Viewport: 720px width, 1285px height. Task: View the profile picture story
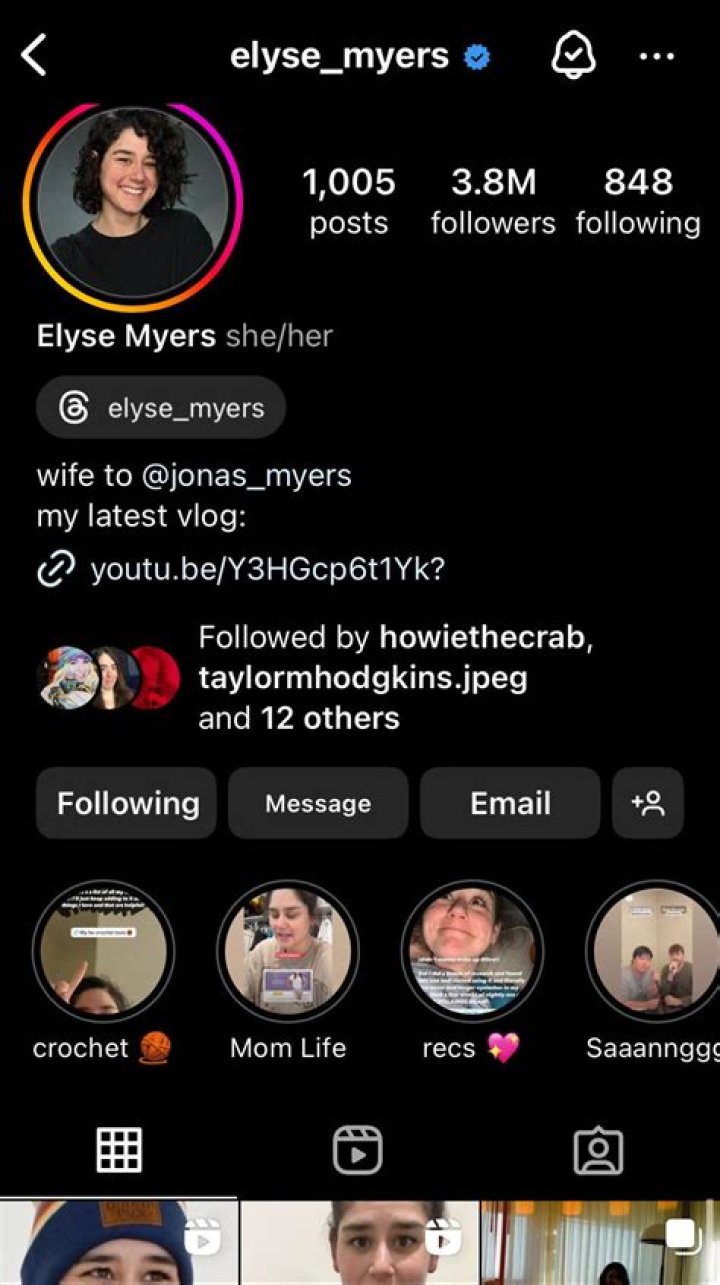(133, 207)
